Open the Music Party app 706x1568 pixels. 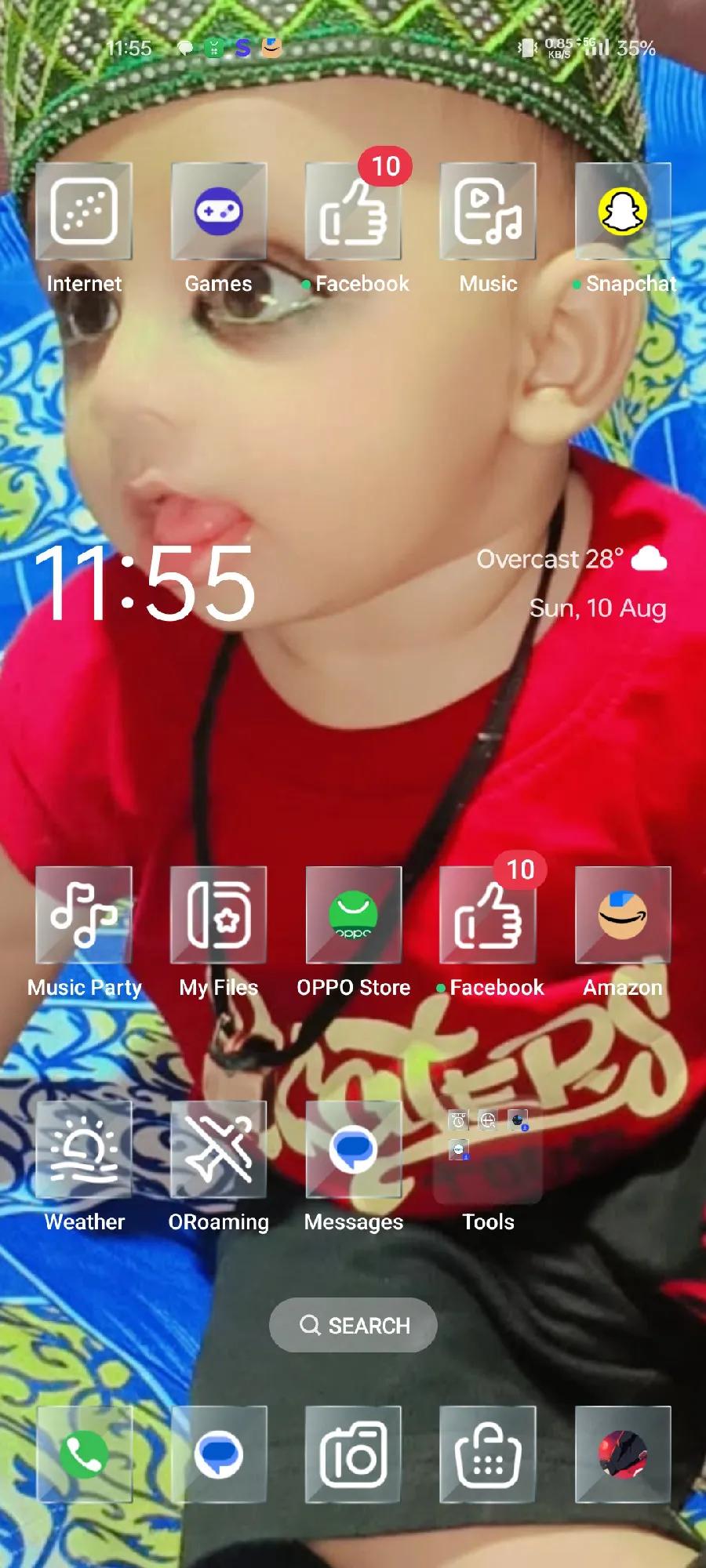pyautogui.click(x=84, y=915)
